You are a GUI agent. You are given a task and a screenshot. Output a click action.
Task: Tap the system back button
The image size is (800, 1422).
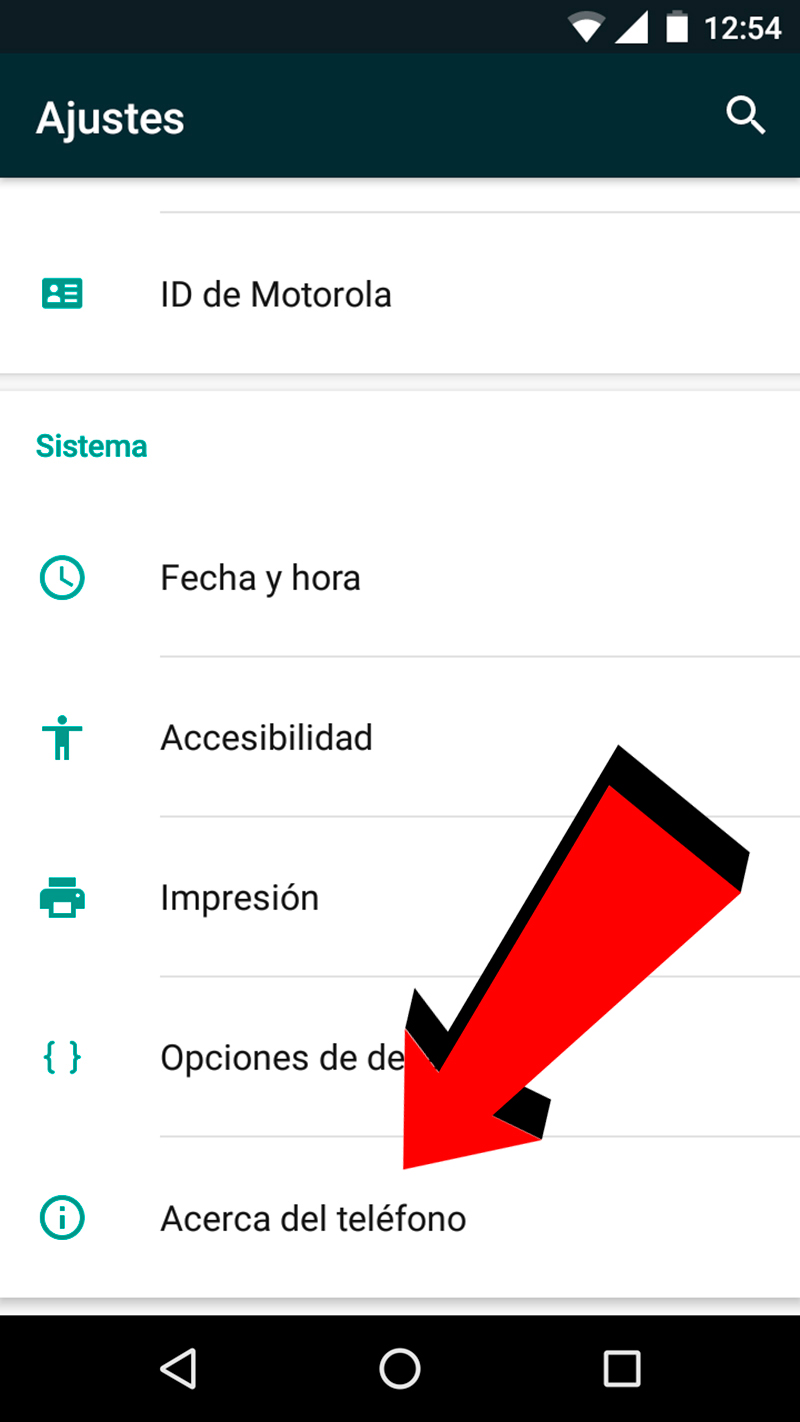pos(178,1368)
